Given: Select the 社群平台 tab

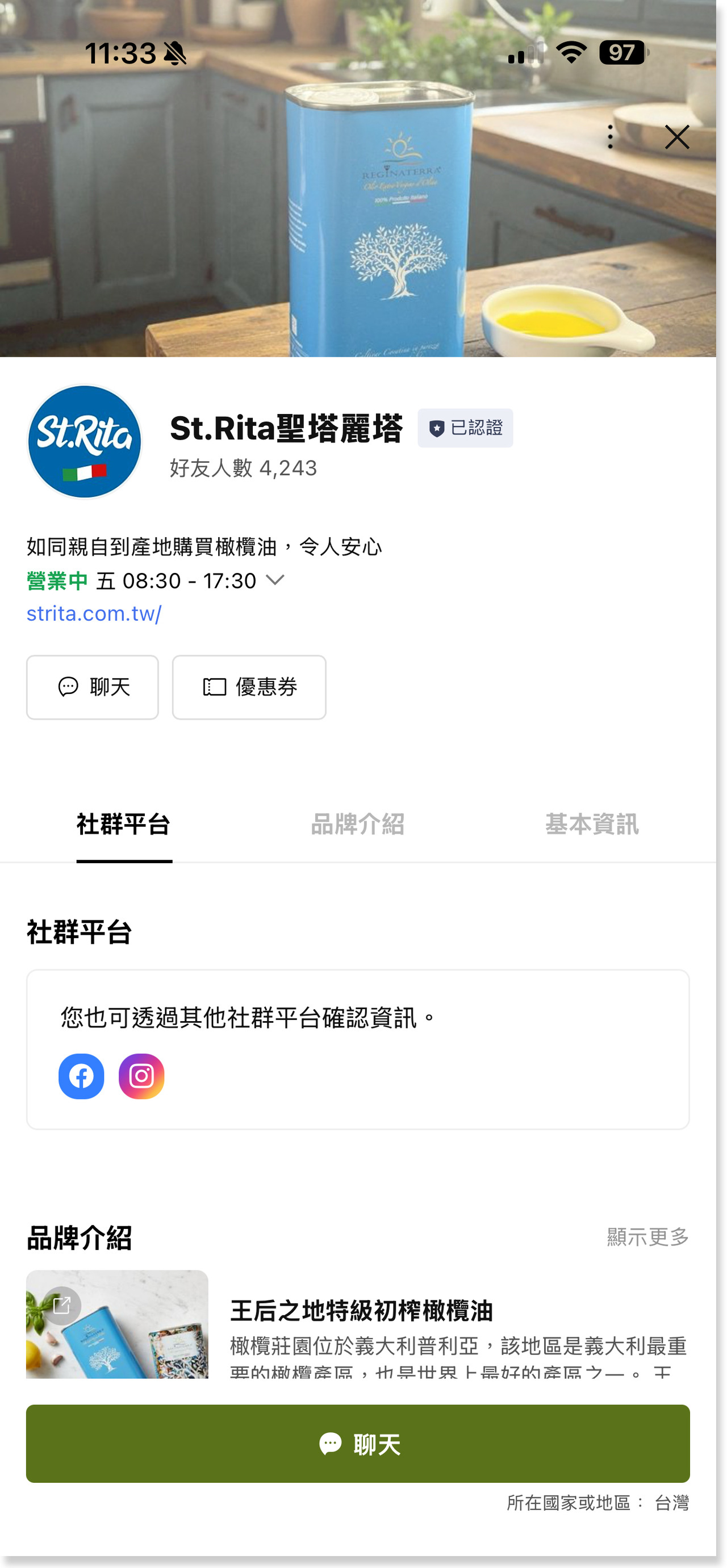Looking at the screenshot, I should [124, 825].
